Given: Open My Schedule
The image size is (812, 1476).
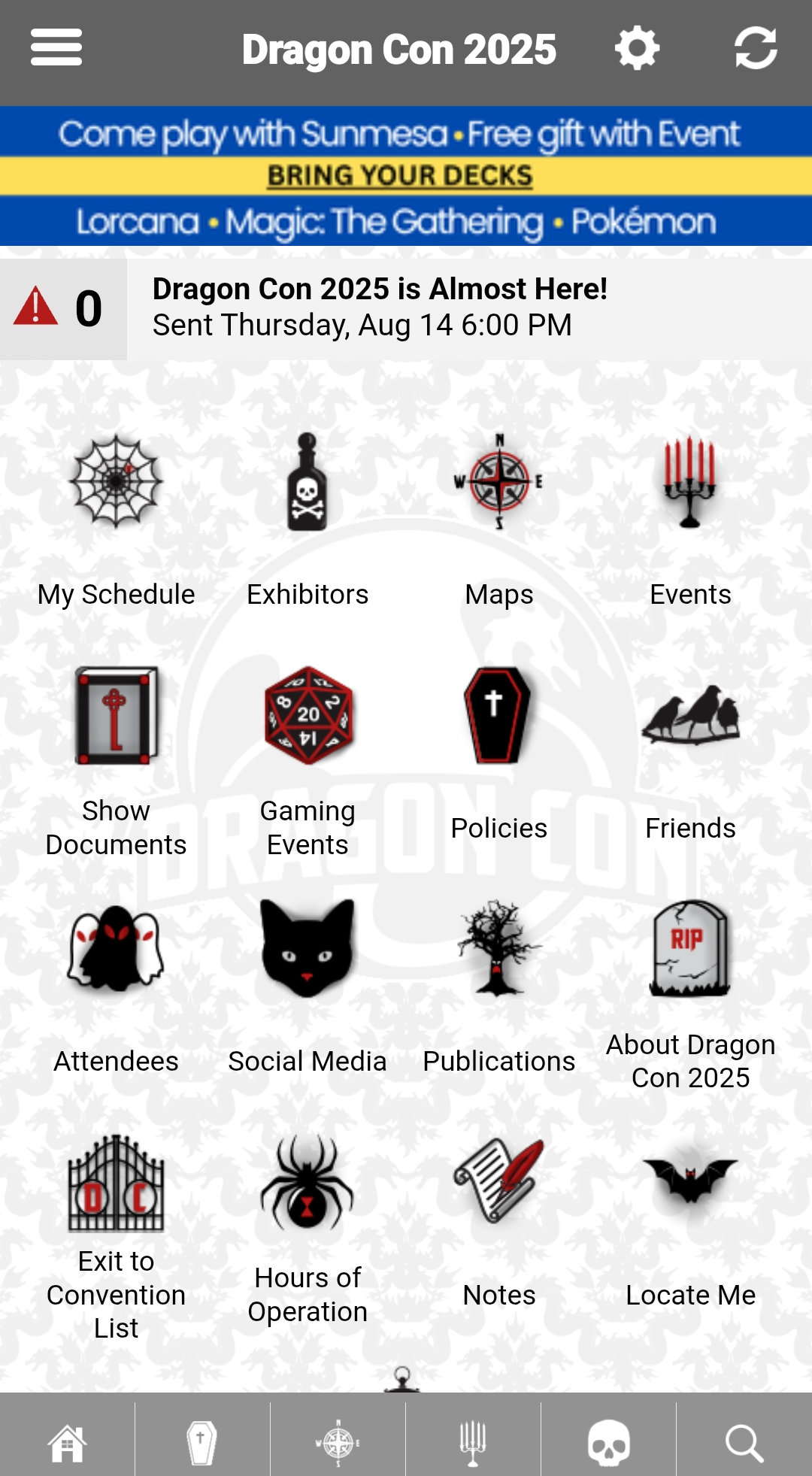Looking at the screenshot, I should click(117, 519).
